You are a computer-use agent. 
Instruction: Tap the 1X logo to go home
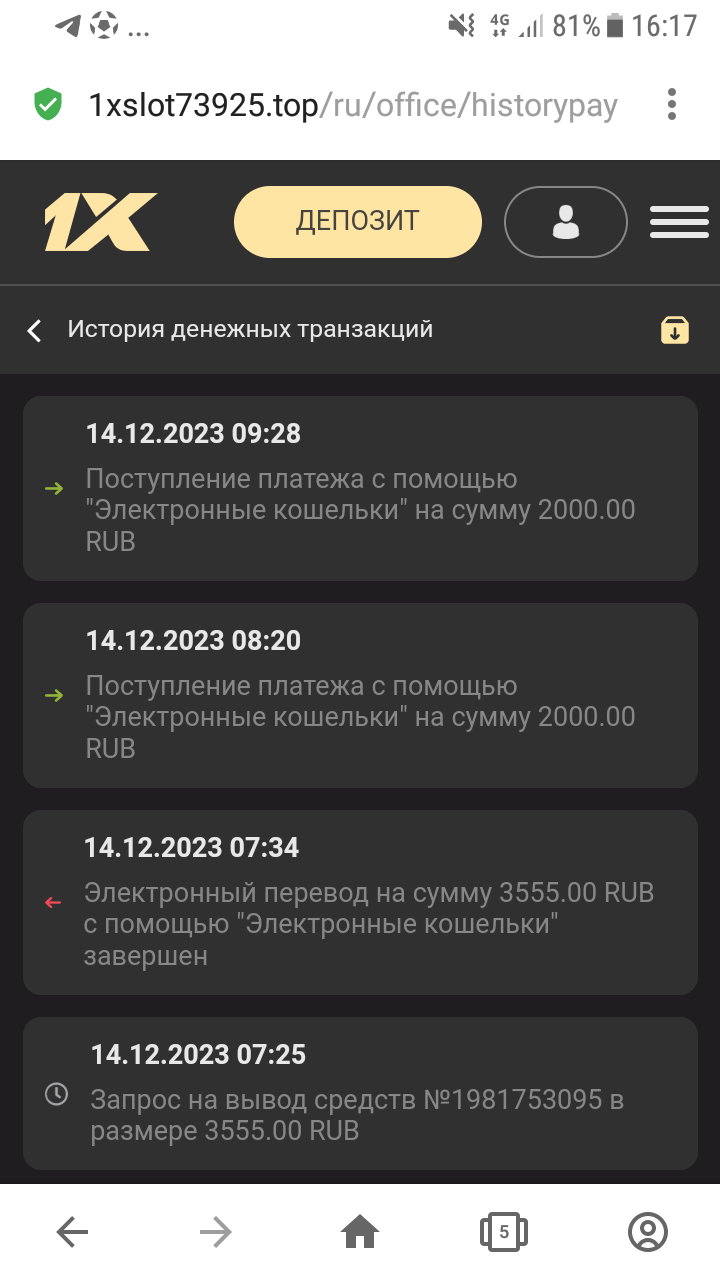pyautogui.click(x=100, y=222)
